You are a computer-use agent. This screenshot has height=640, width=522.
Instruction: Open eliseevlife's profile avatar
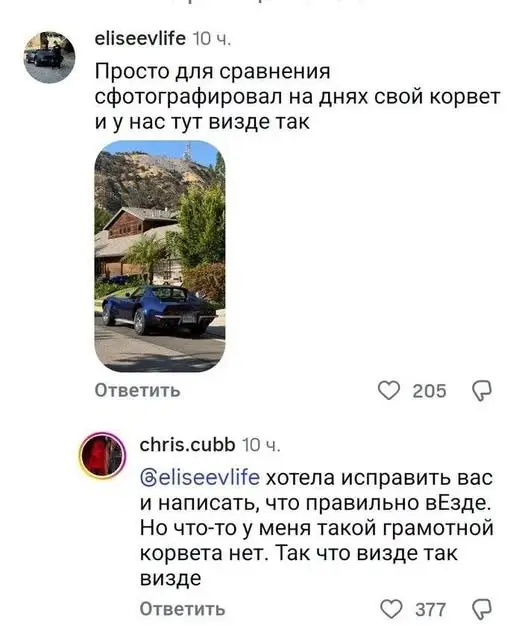[x=49, y=58]
